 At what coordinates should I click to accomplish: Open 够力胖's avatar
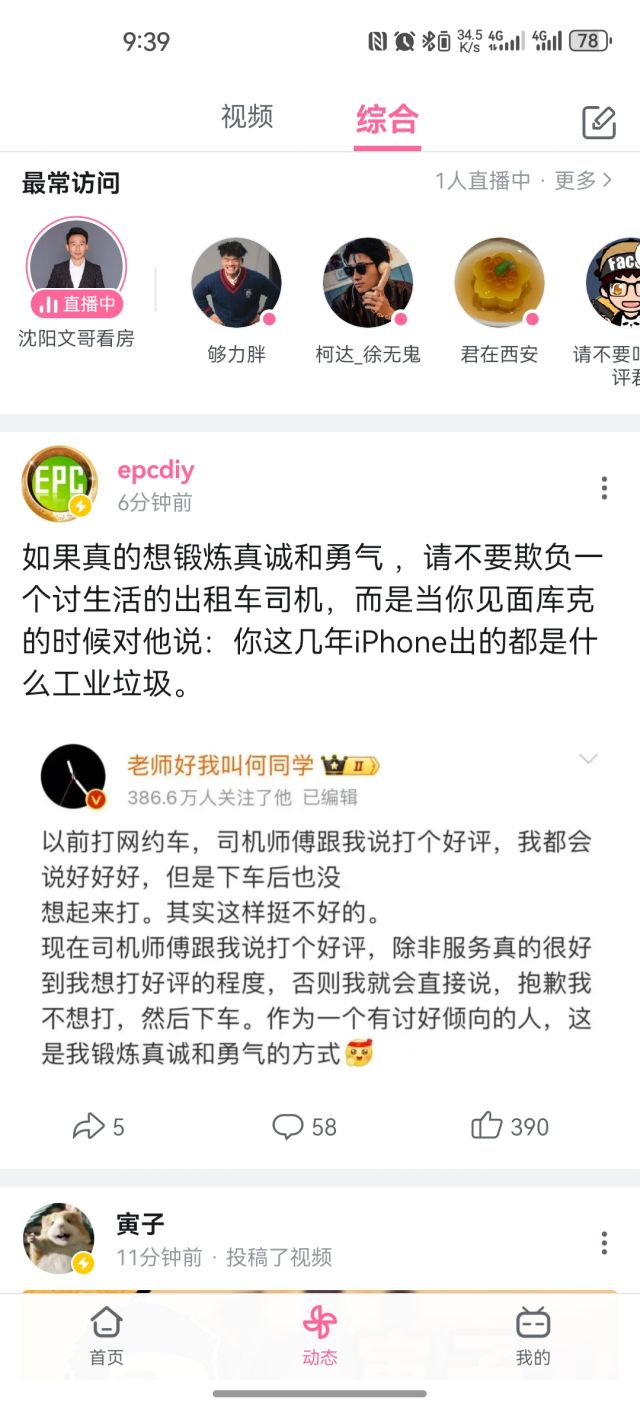(x=236, y=283)
